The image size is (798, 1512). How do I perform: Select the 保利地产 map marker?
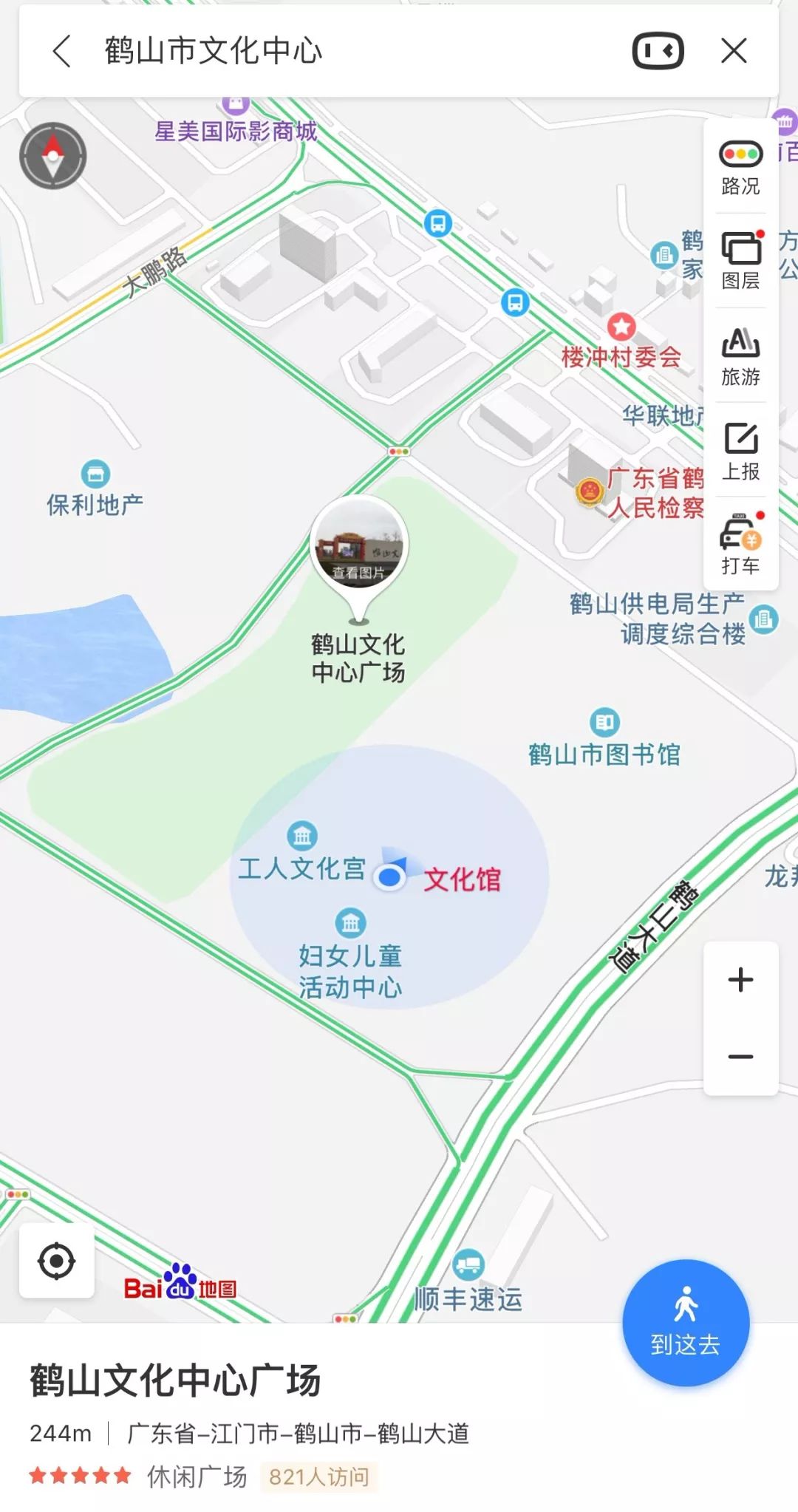pyautogui.click(x=95, y=490)
